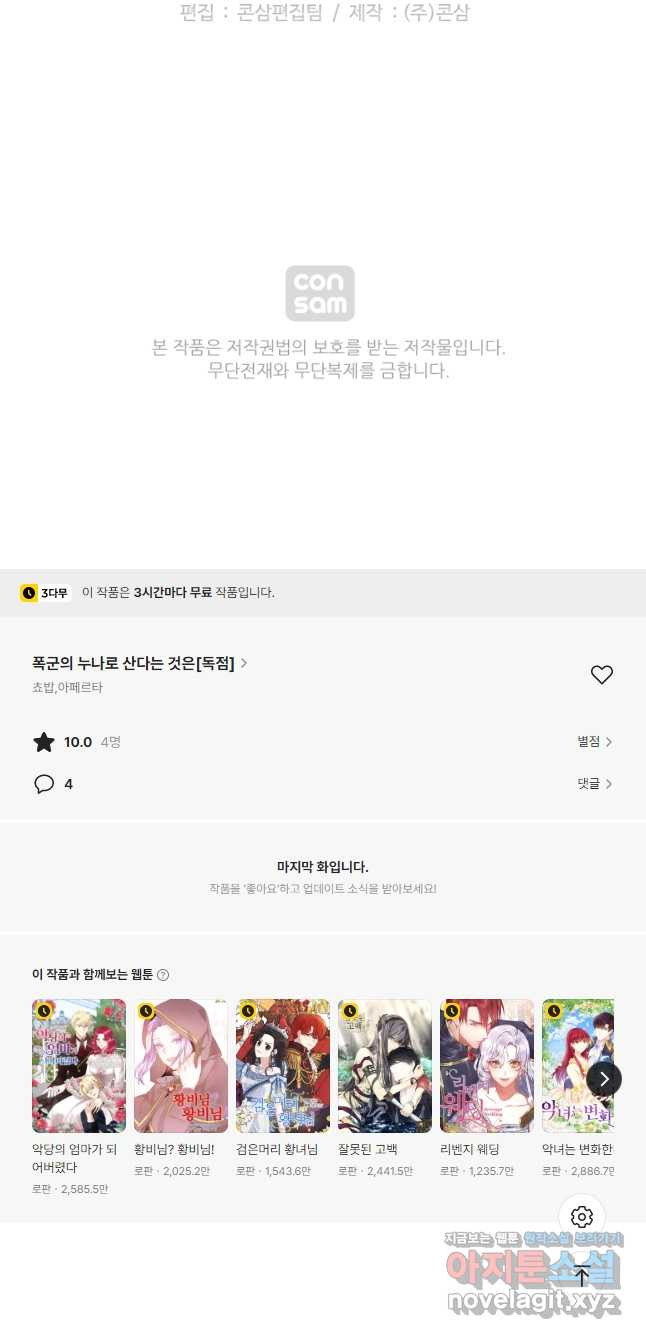The width and height of the screenshot is (646, 1339).
Task: Open the webtoon 악당의 엄마가 되어버렸다
Action: [x=79, y=1065]
